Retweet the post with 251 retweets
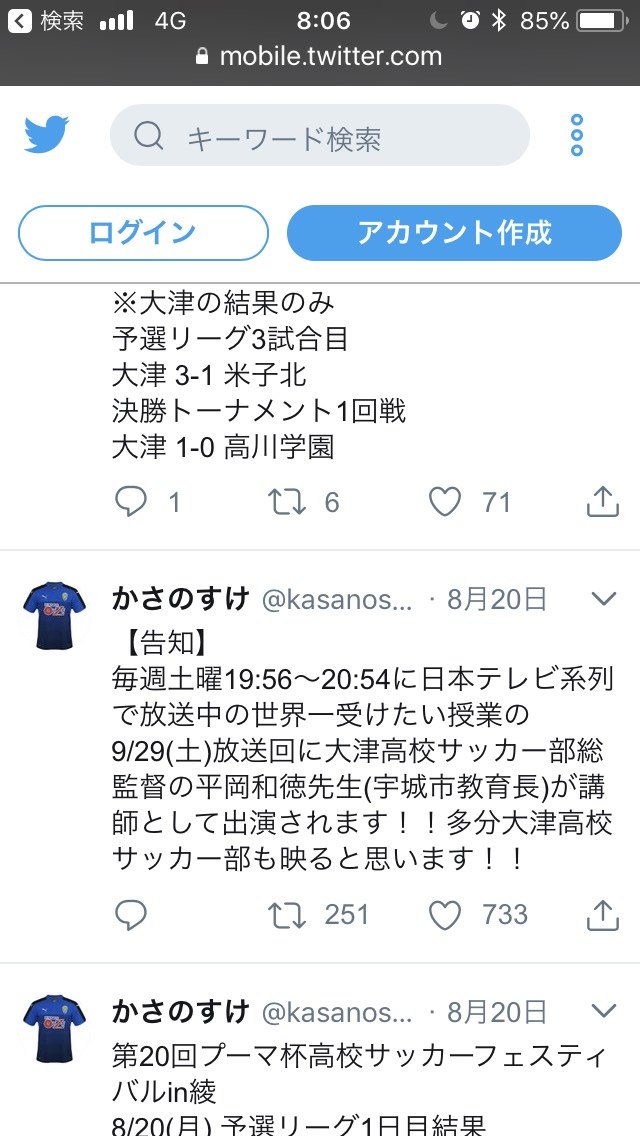640x1136 pixels. tap(289, 914)
